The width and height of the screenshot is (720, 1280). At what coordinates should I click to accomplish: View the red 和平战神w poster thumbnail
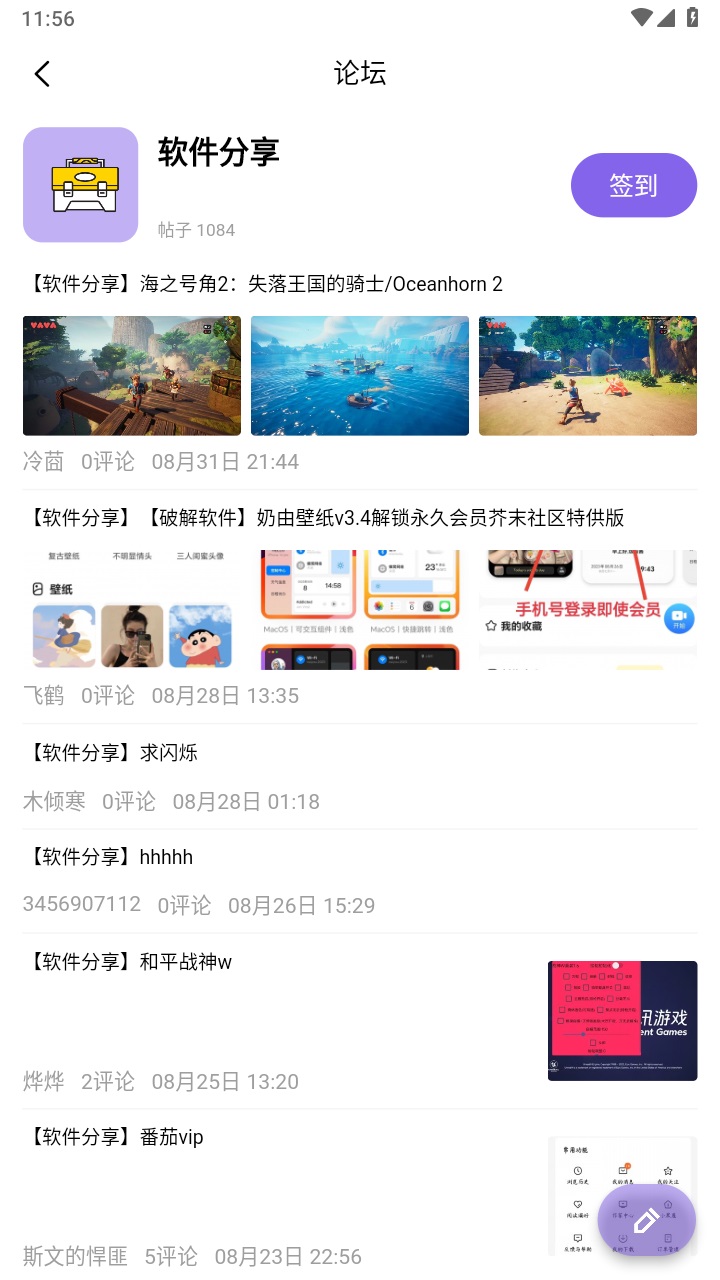pyautogui.click(x=622, y=1021)
